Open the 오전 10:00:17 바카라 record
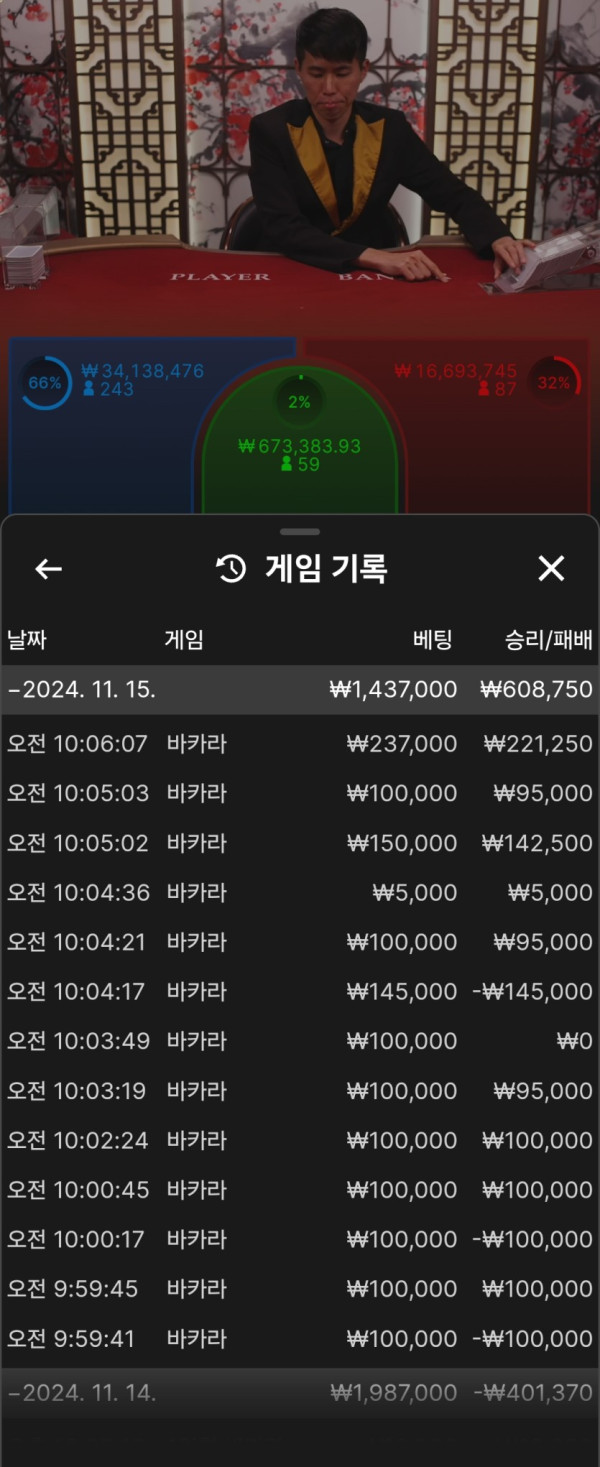This screenshot has width=600, height=1467. click(300, 1239)
